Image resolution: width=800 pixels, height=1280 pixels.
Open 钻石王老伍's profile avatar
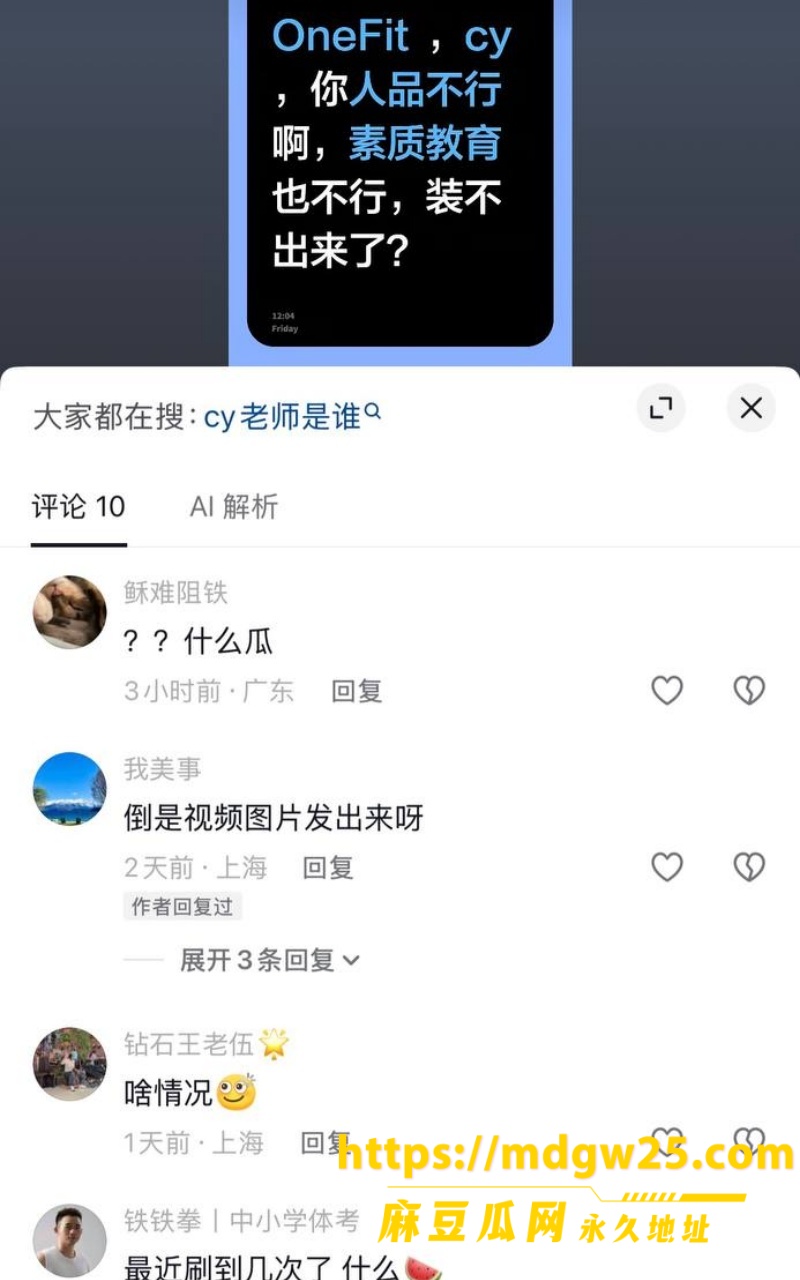[x=70, y=1064]
